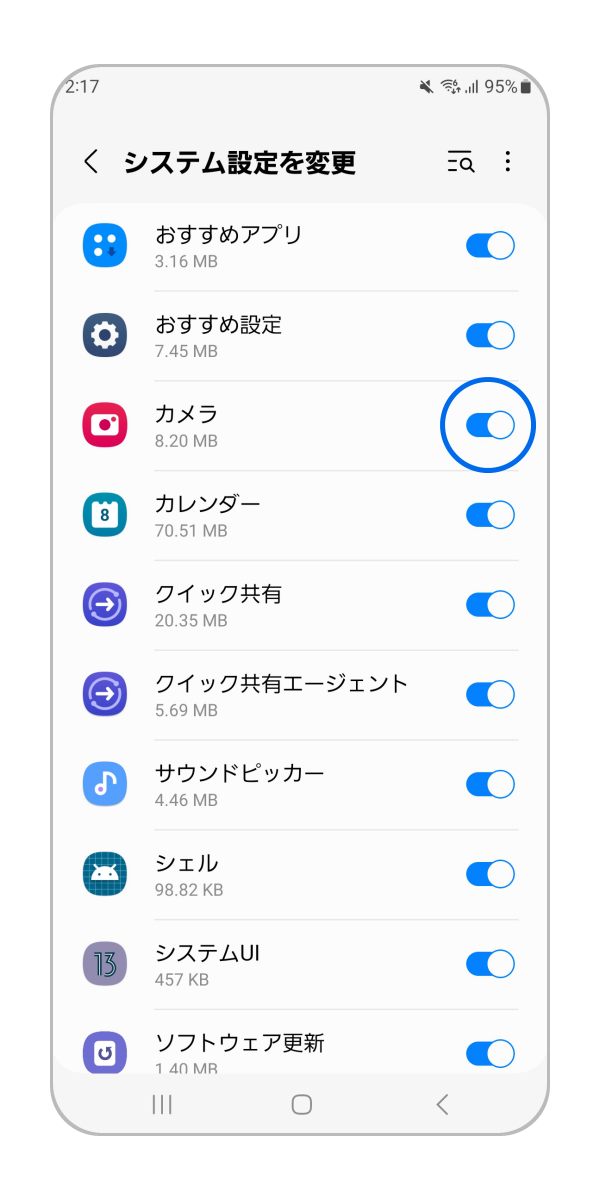Open recent apps from navigation bar
The width and height of the screenshot is (600, 1200).
(x=162, y=1104)
